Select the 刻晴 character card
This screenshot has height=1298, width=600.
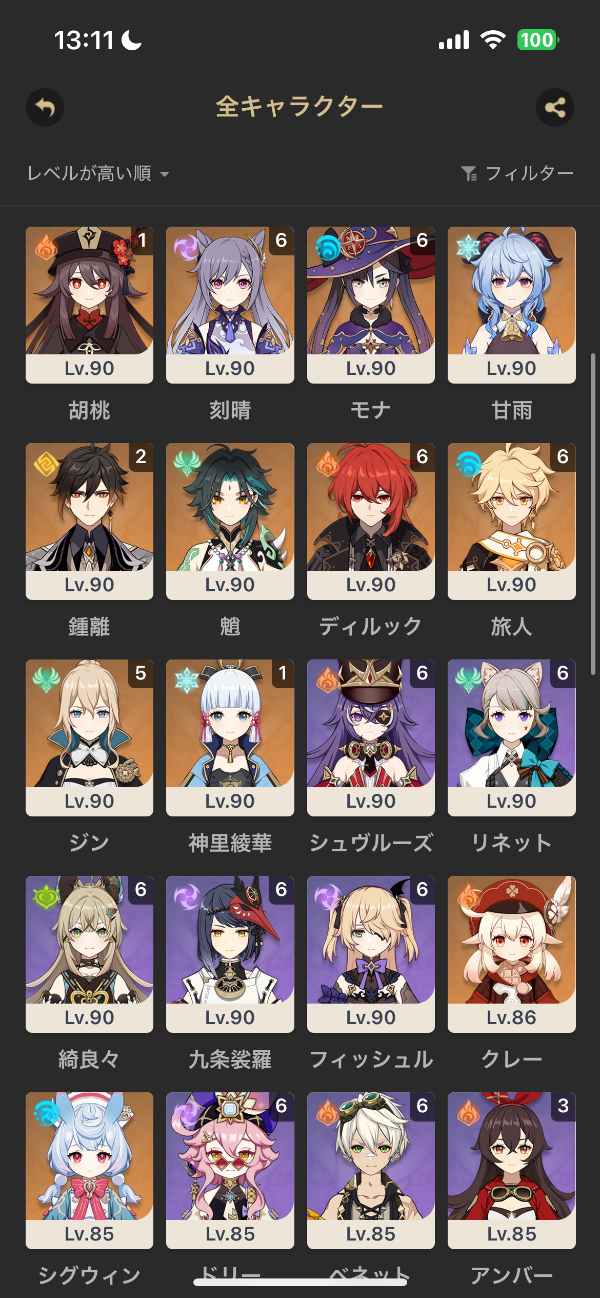(x=230, y=305)
